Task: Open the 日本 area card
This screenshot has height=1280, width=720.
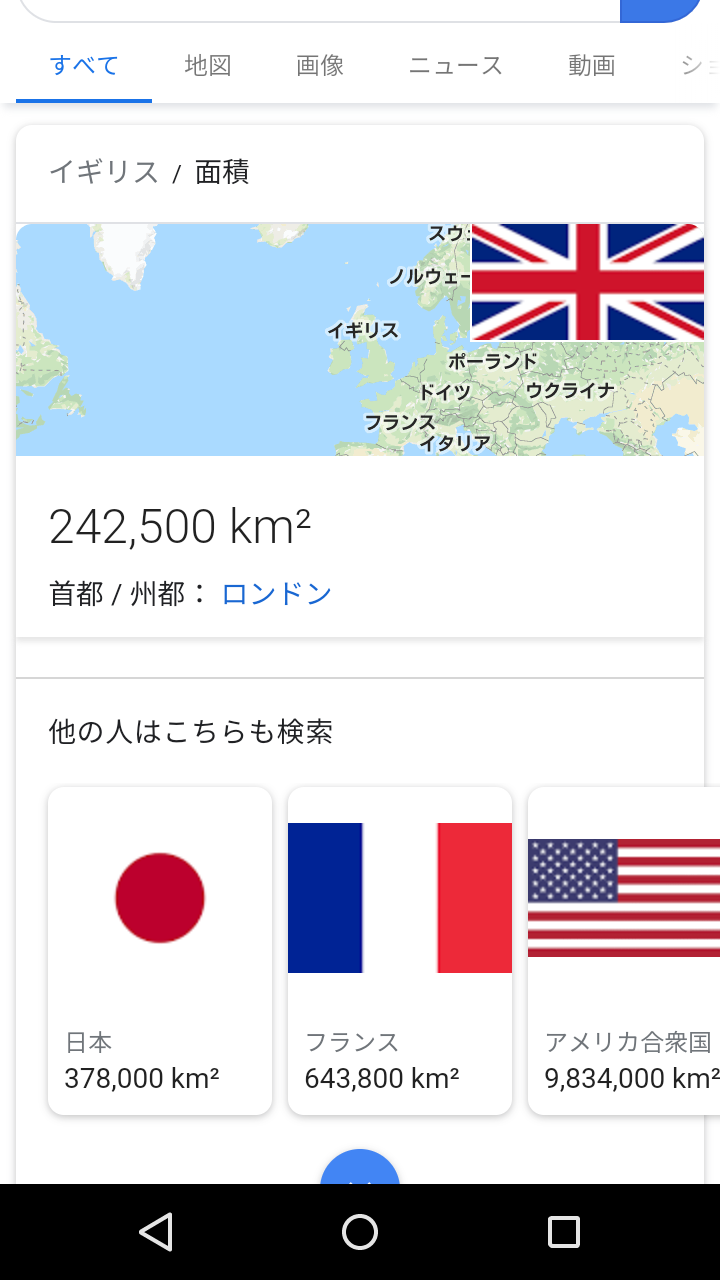Action: [160, 950]
